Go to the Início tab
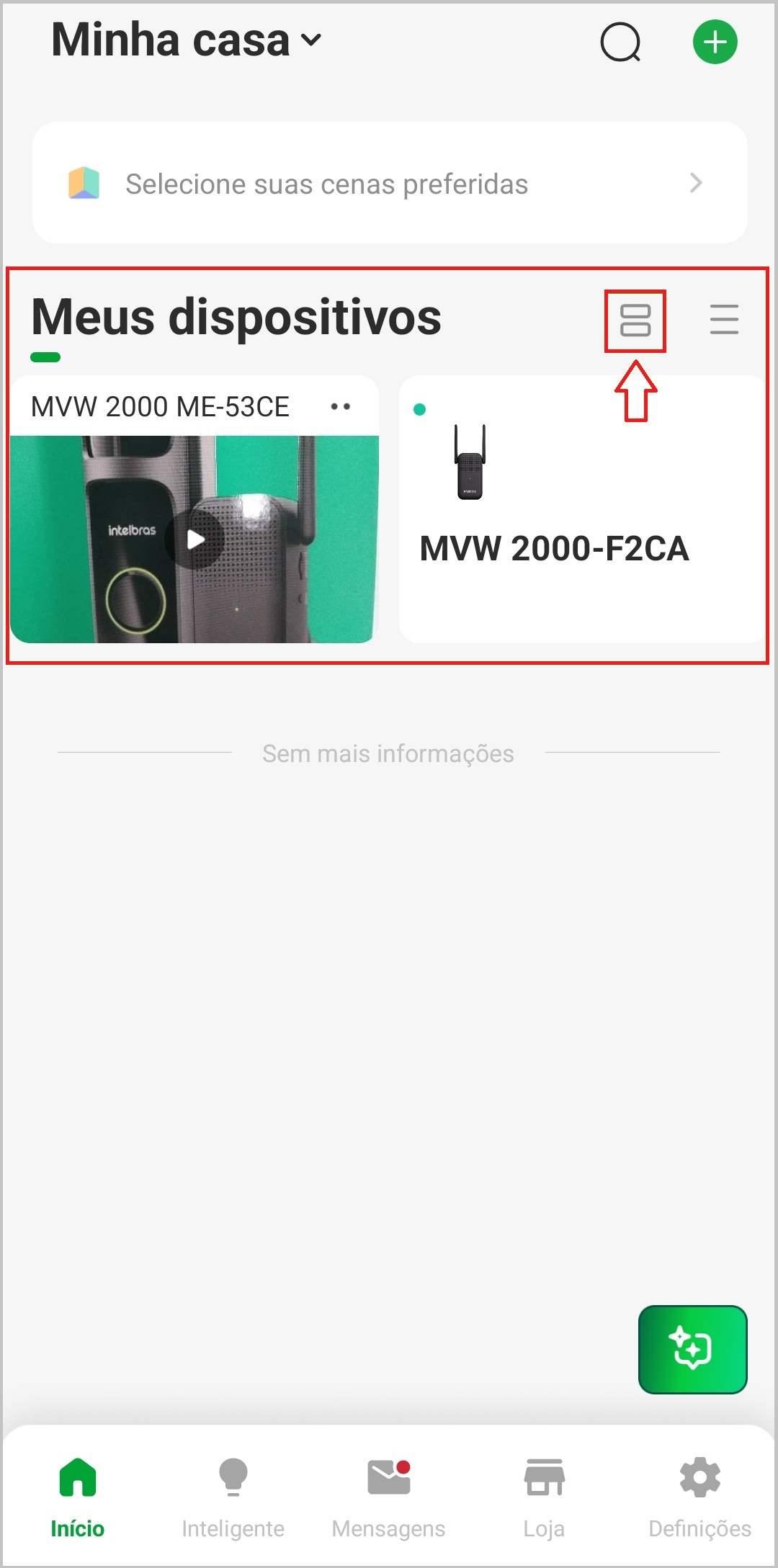Viewport: 778px width, 1568px height. [x=78, y=1495]
